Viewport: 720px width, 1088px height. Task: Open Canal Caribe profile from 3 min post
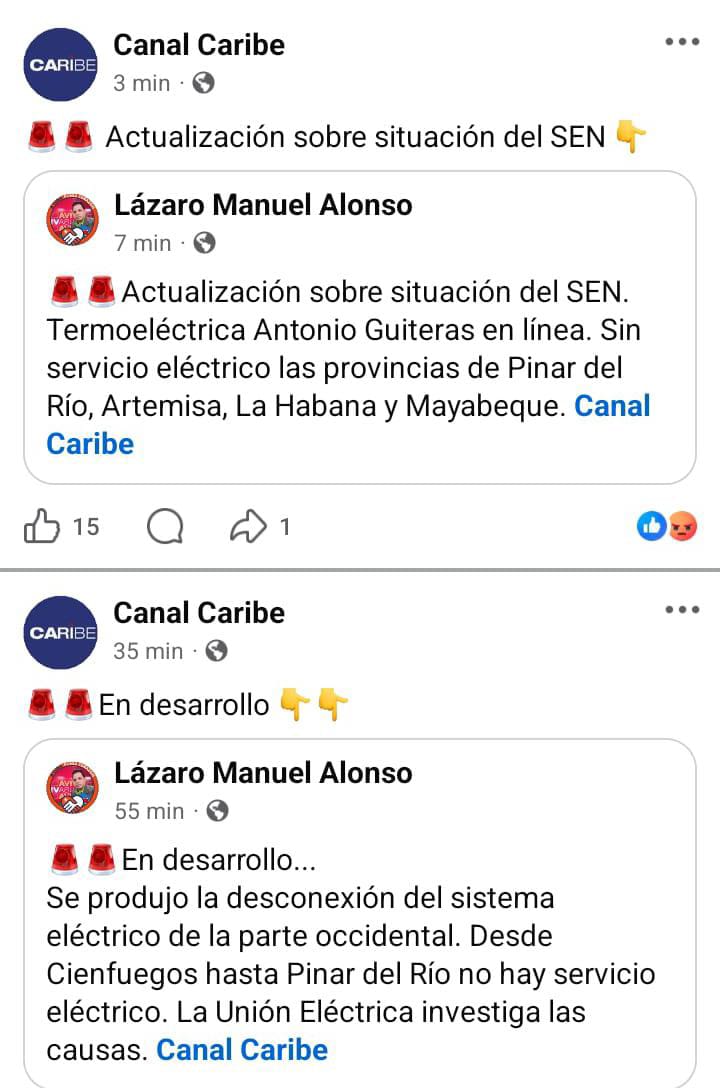pyautogui.click(x=199, y=45)
